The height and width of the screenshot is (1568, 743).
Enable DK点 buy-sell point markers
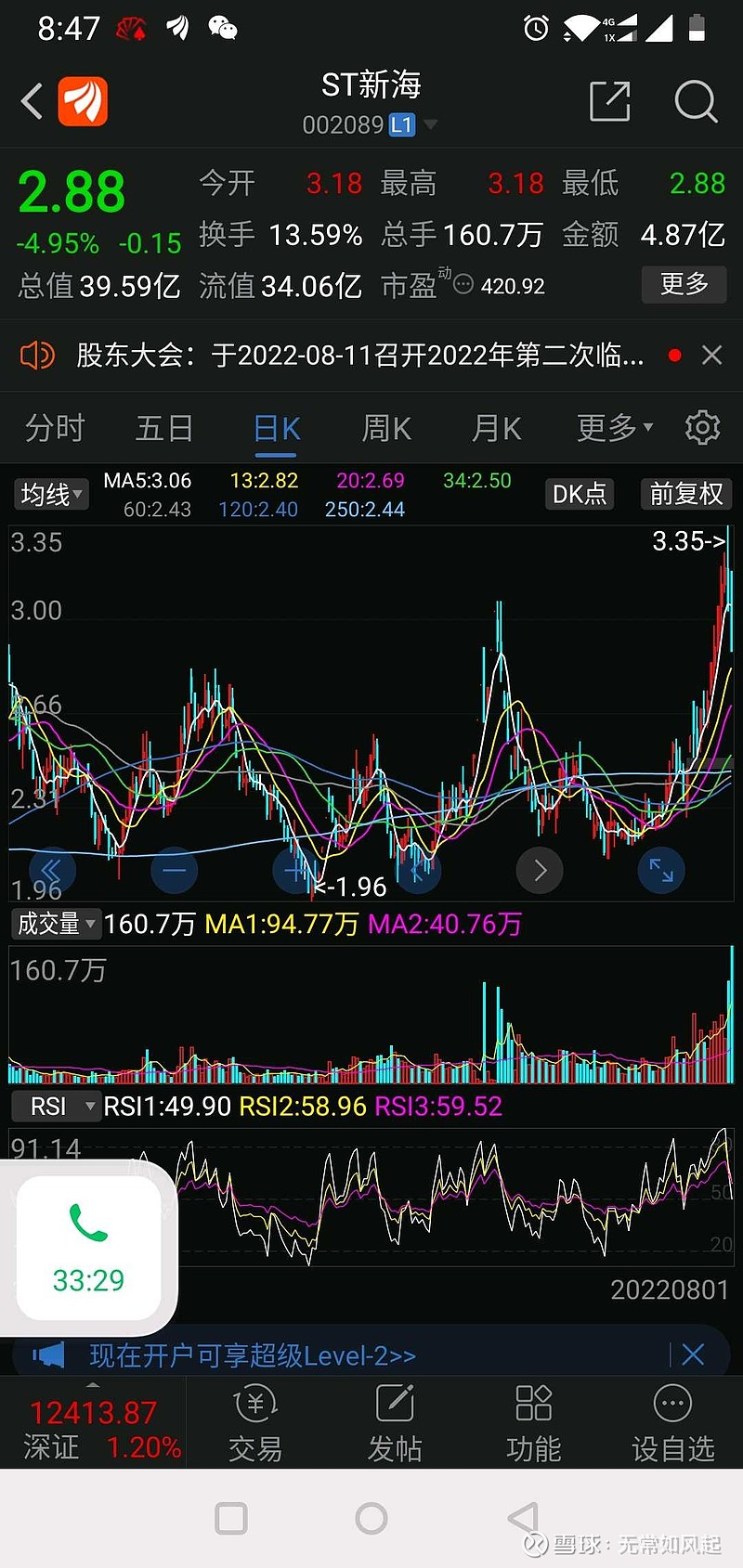pos(579,495)
